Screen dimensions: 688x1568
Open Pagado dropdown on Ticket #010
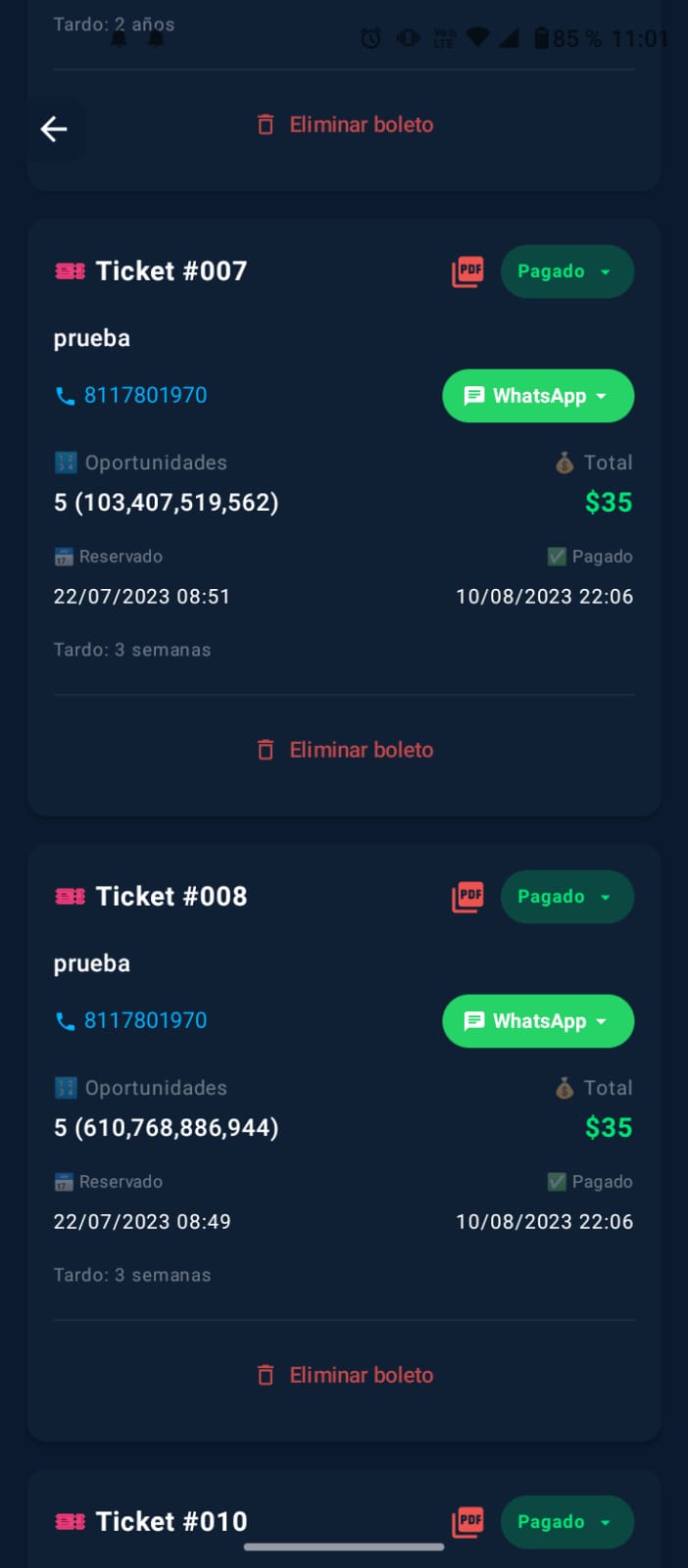566,1522
